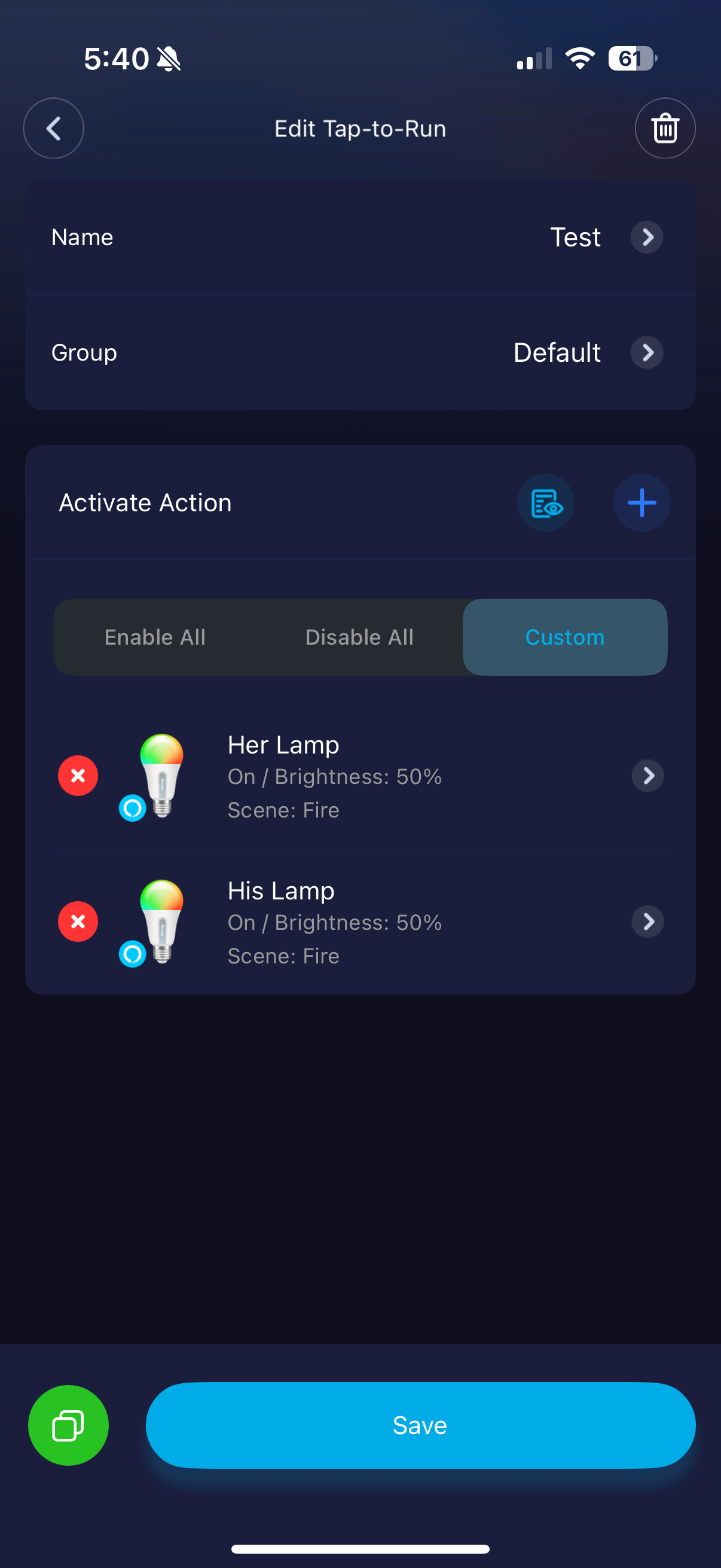
Task: Go back from Edit Tap-to-Run
Action: (54, 129)
